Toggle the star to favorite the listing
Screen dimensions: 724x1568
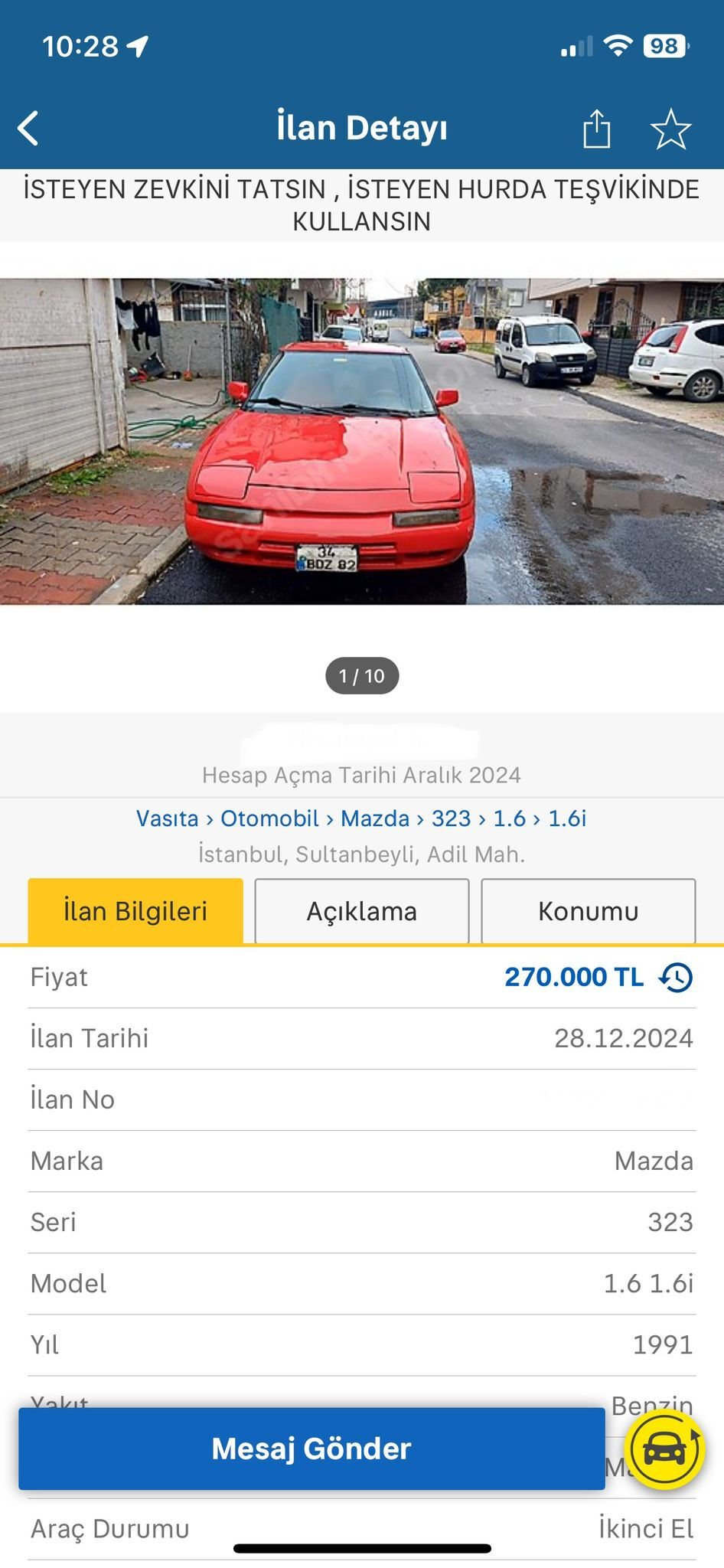coord(671,129)
